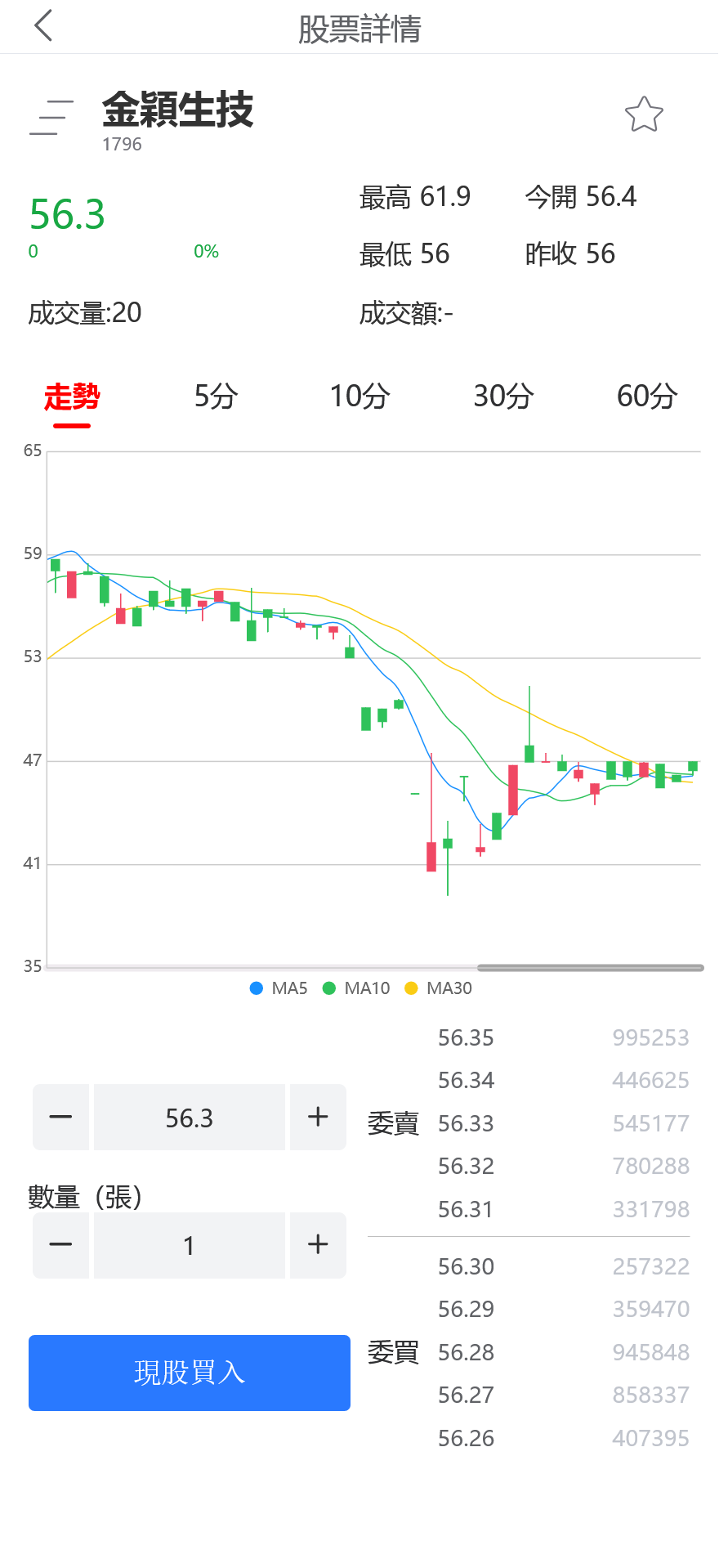Open the list icon beside stock name

(x=51, y=116)
